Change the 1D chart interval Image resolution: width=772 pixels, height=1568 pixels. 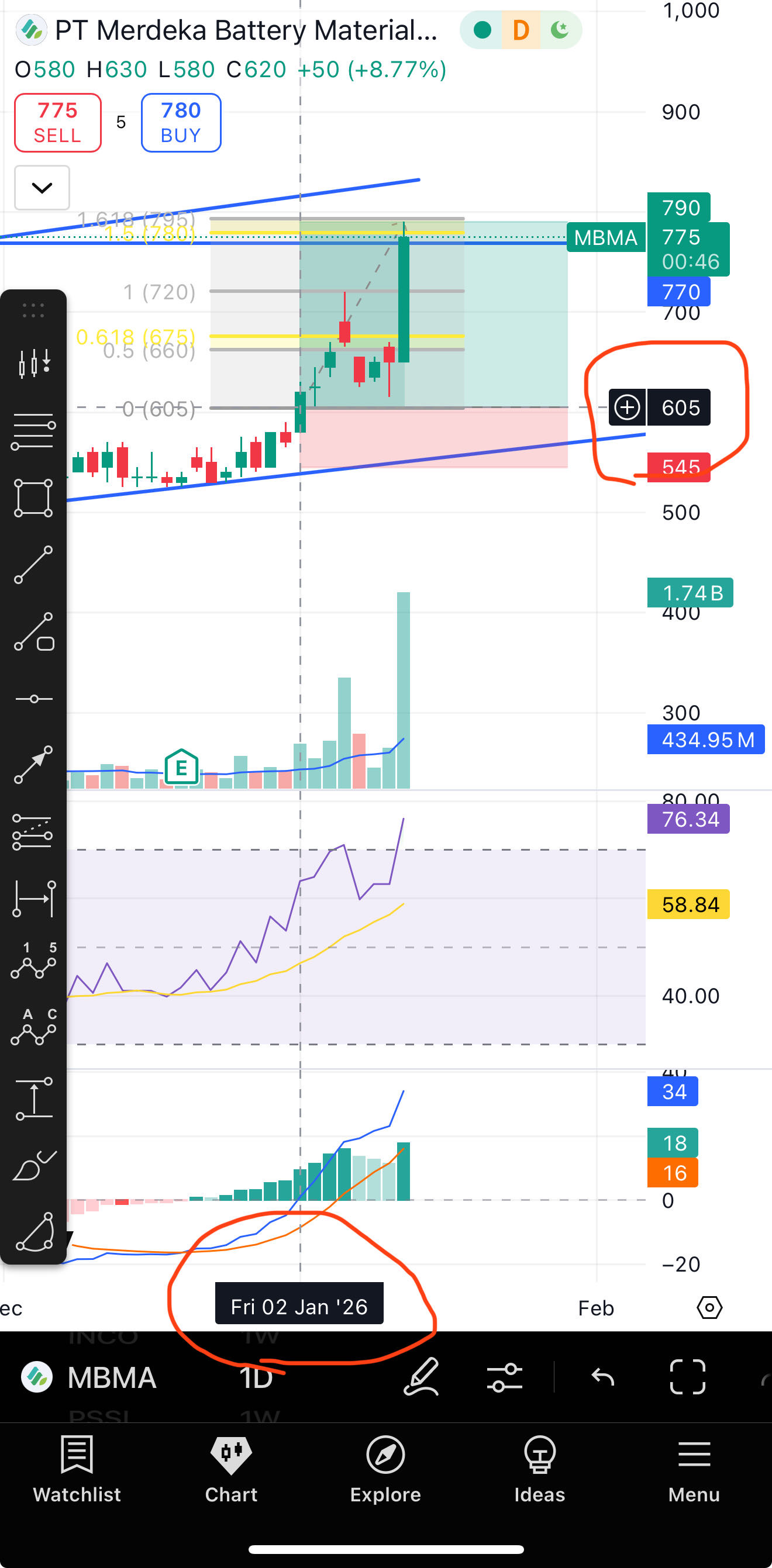(x=255, y=1377)
